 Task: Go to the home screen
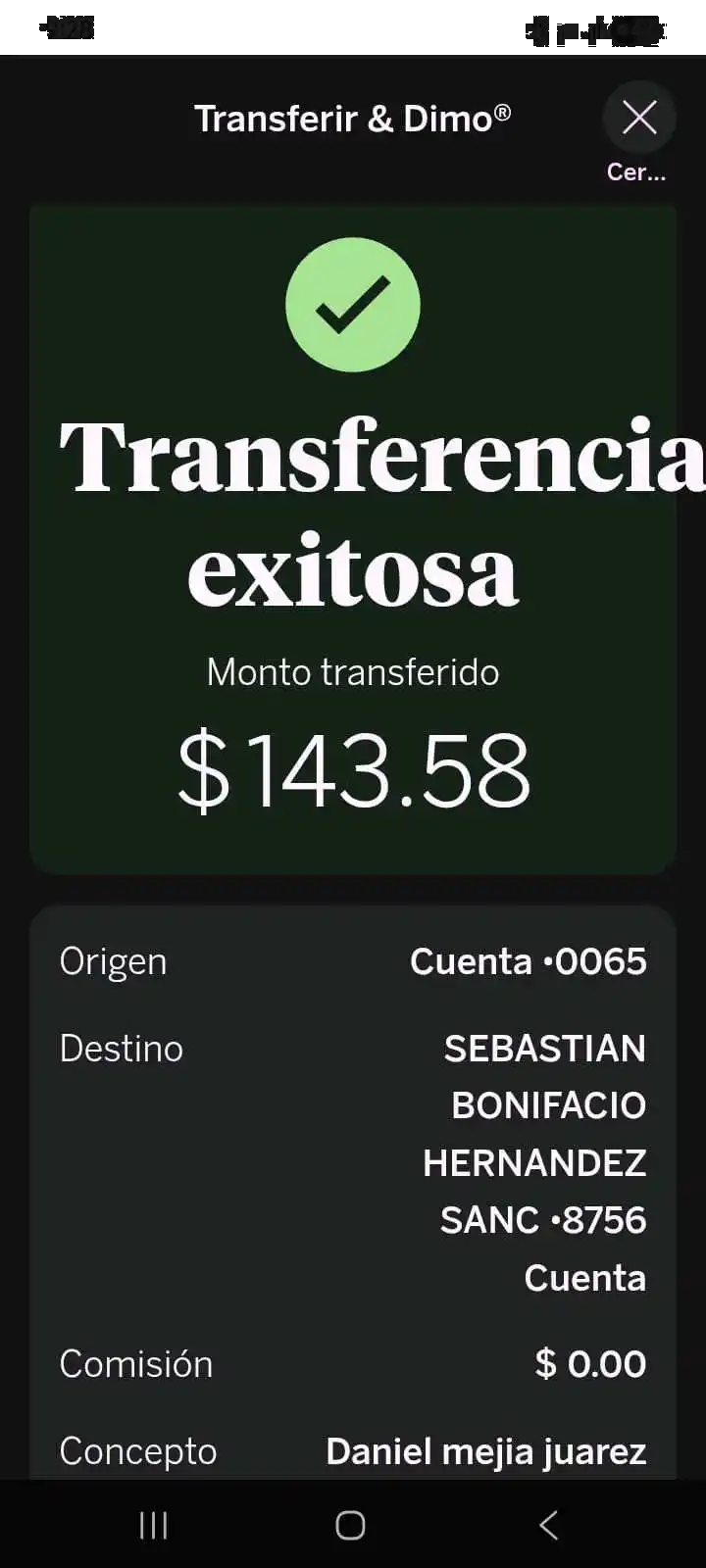point(350,1525)
